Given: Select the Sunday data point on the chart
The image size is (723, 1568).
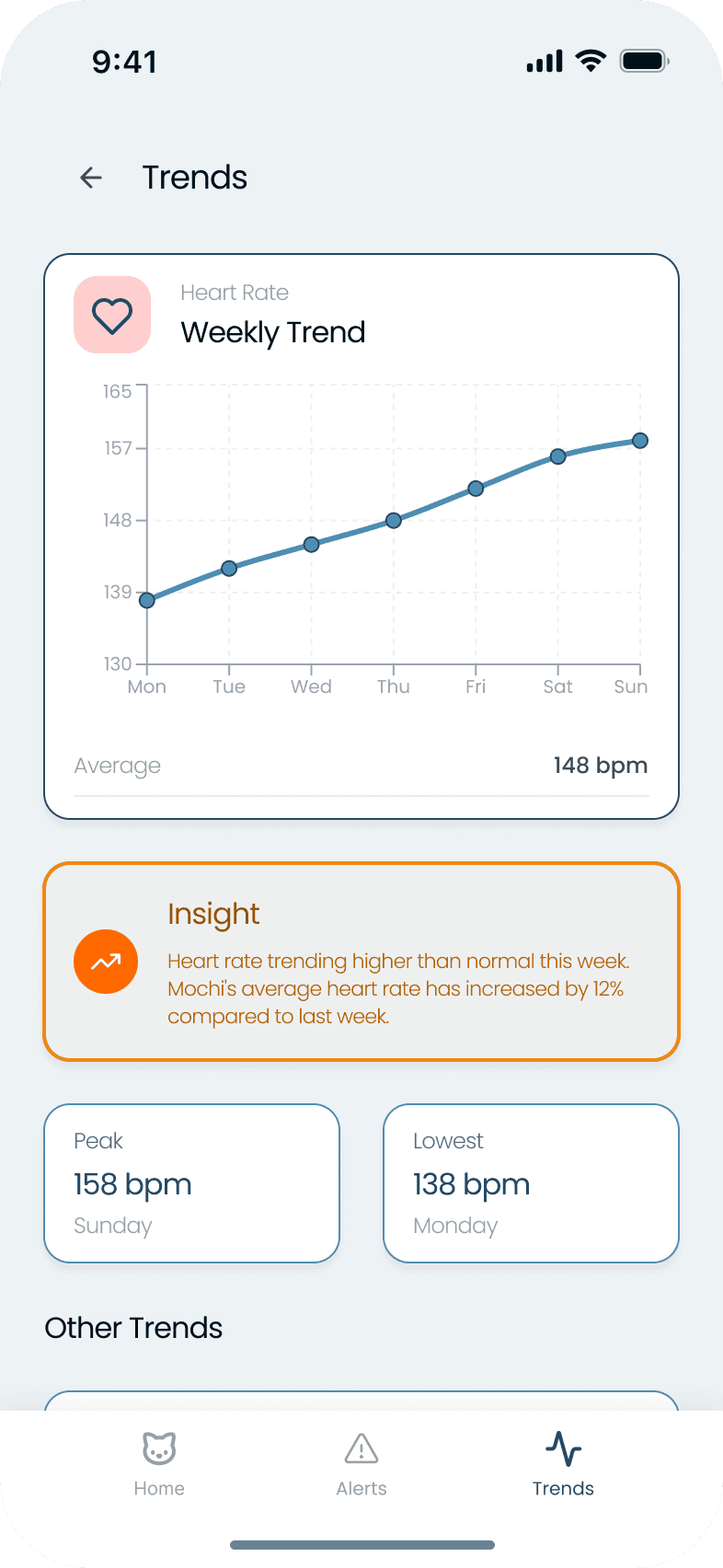Looking at the screenshot, I should [640, 441].
